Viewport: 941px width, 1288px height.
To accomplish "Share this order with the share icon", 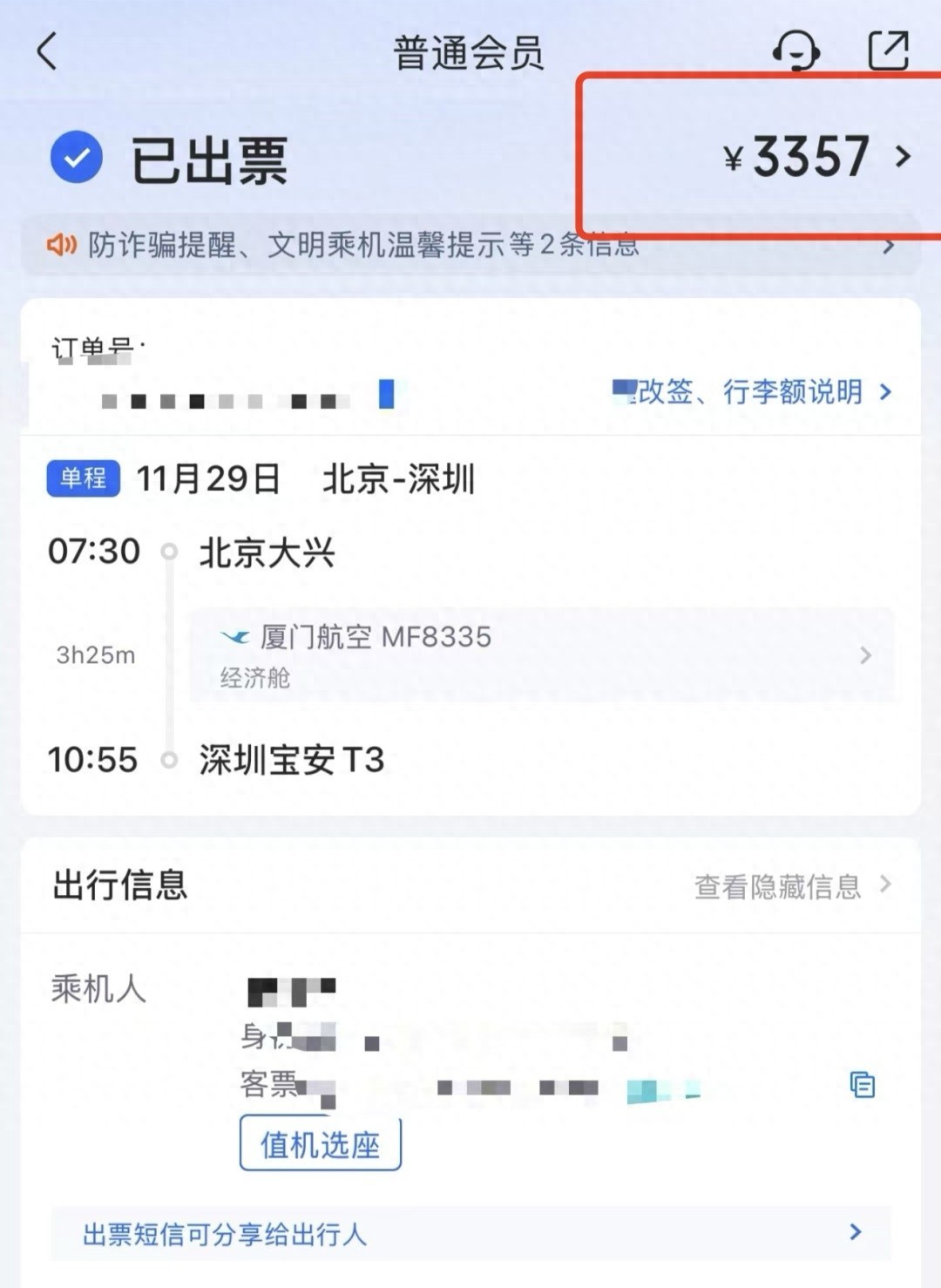I will pyautogui.click(x=888, y=51).
